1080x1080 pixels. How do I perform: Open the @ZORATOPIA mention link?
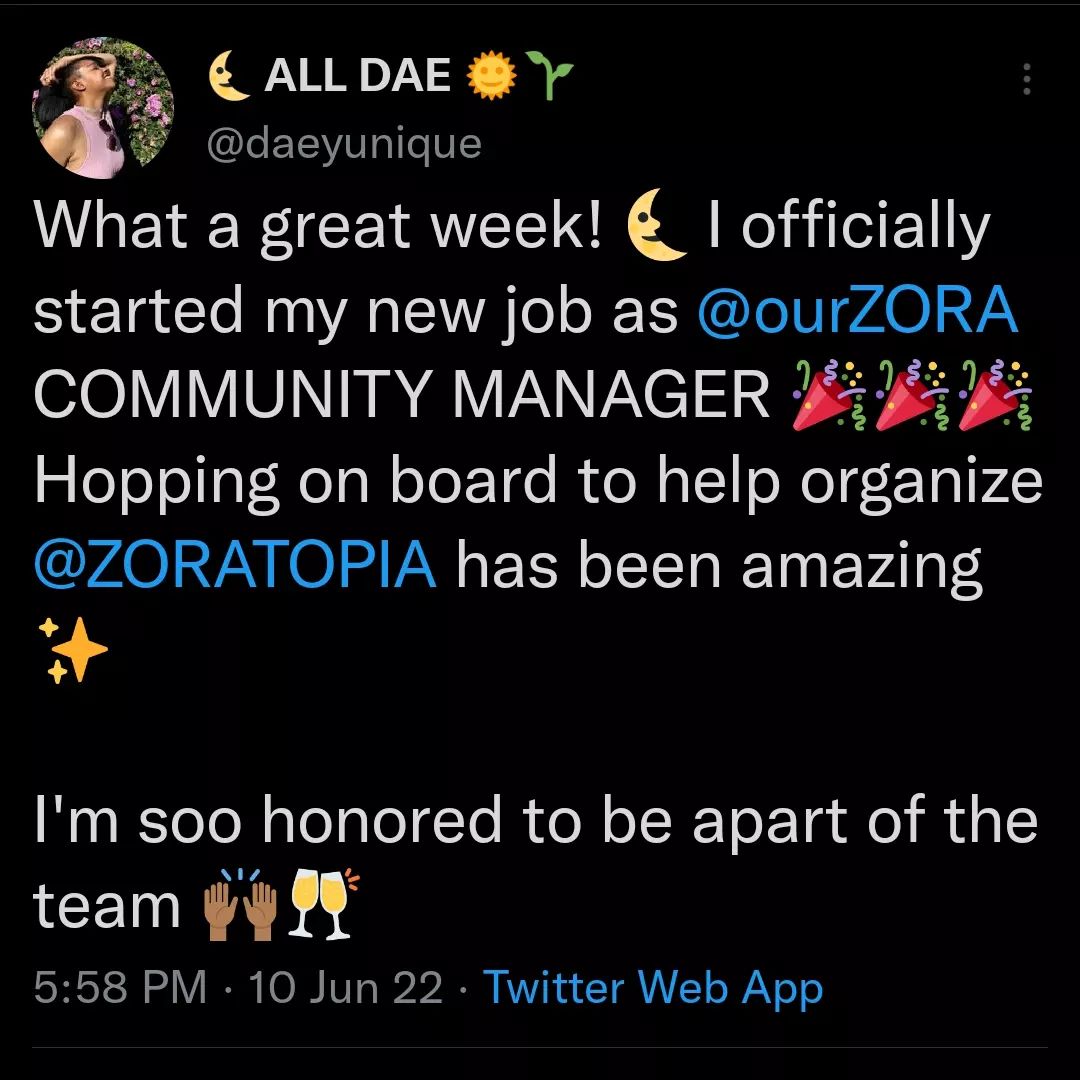click(x=235, y=565)
